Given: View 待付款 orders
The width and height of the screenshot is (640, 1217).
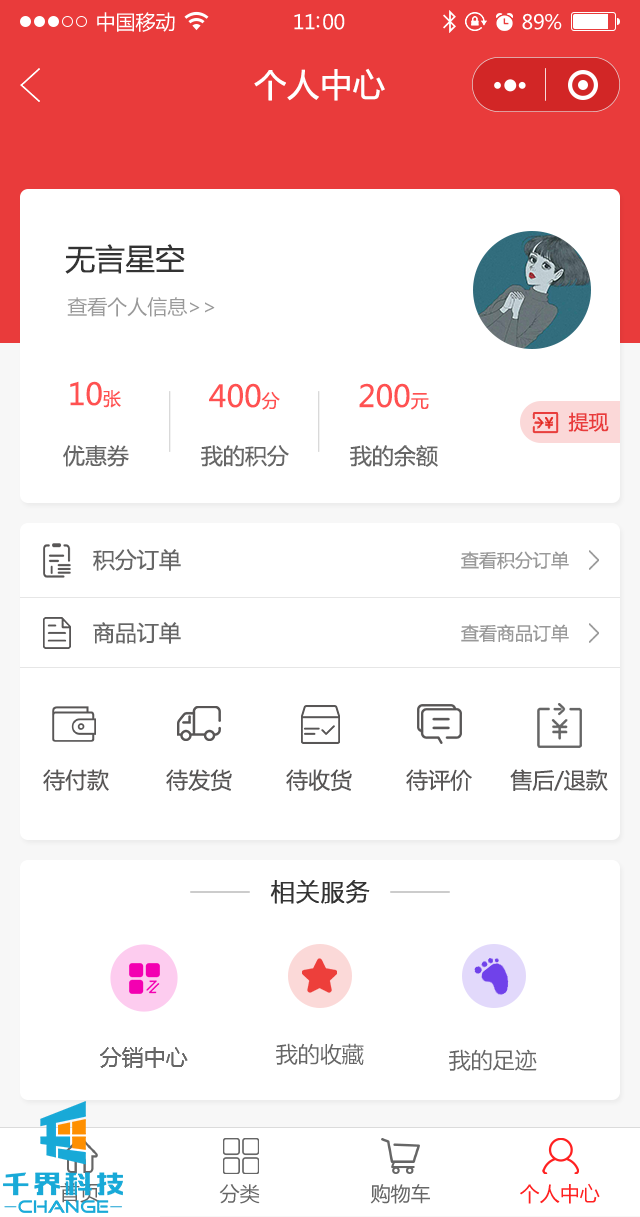Looking at the screenshot, I should point(75,746).
